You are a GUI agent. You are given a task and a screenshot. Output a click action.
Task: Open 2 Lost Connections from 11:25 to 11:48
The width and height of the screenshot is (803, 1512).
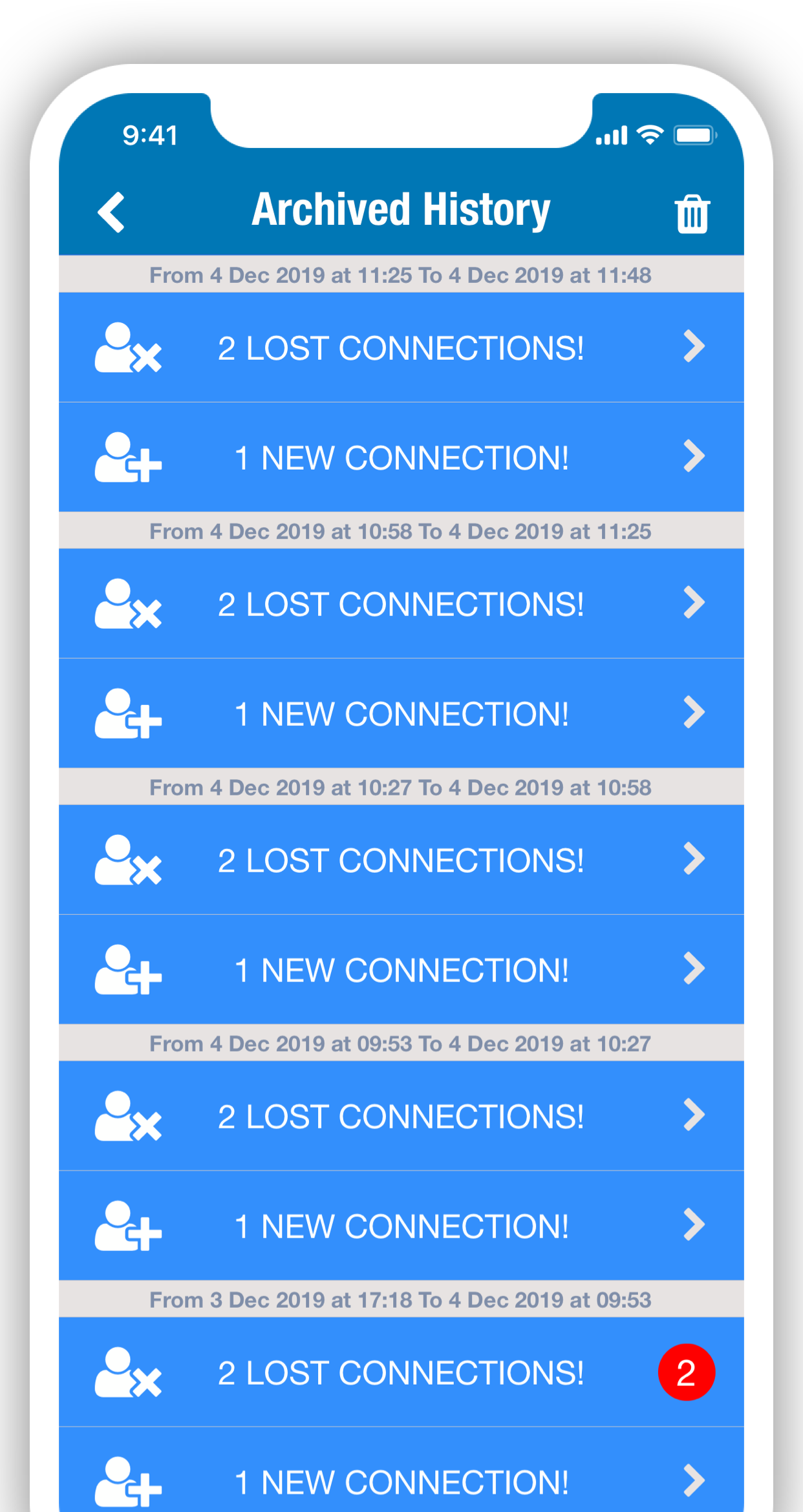[x=401, y=348]
